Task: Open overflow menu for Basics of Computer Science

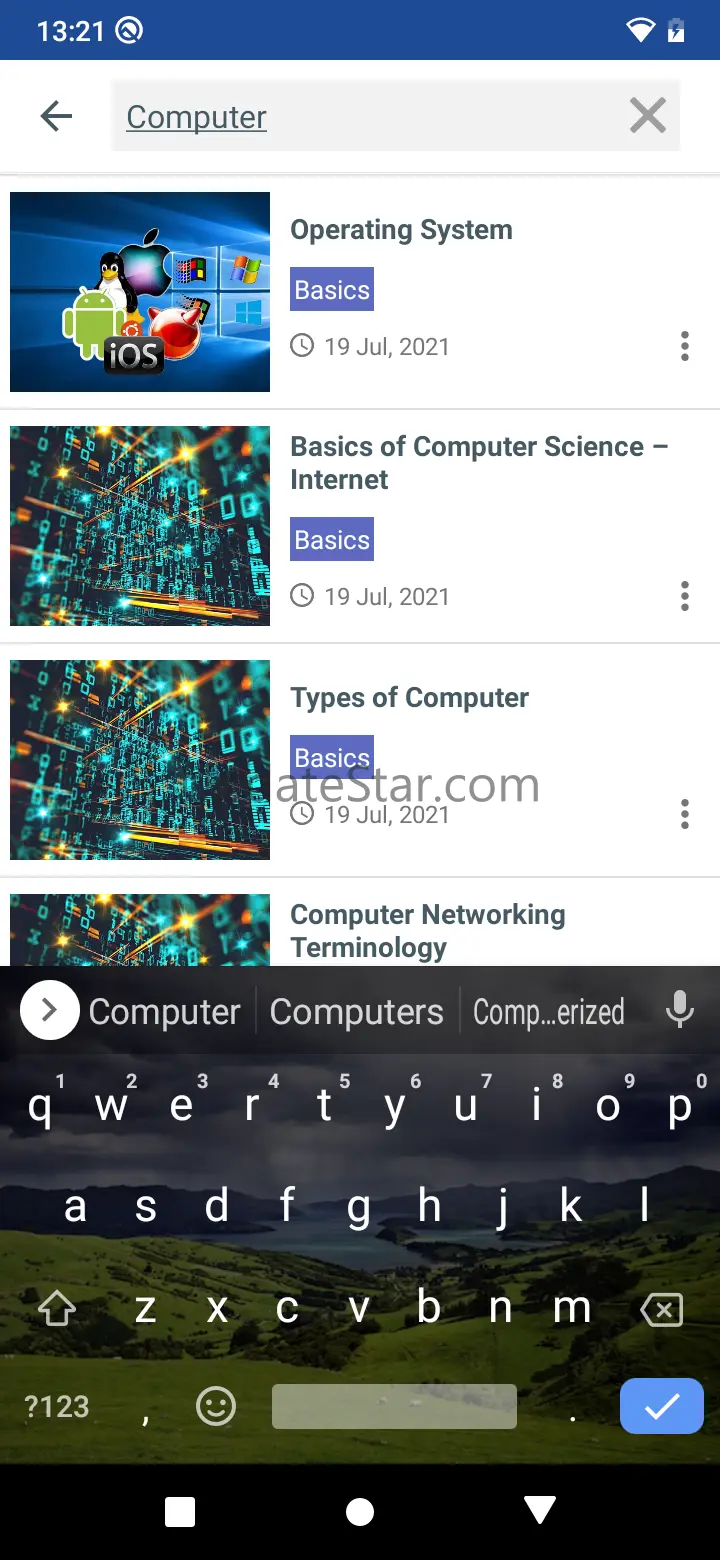Action: point(684,597)
